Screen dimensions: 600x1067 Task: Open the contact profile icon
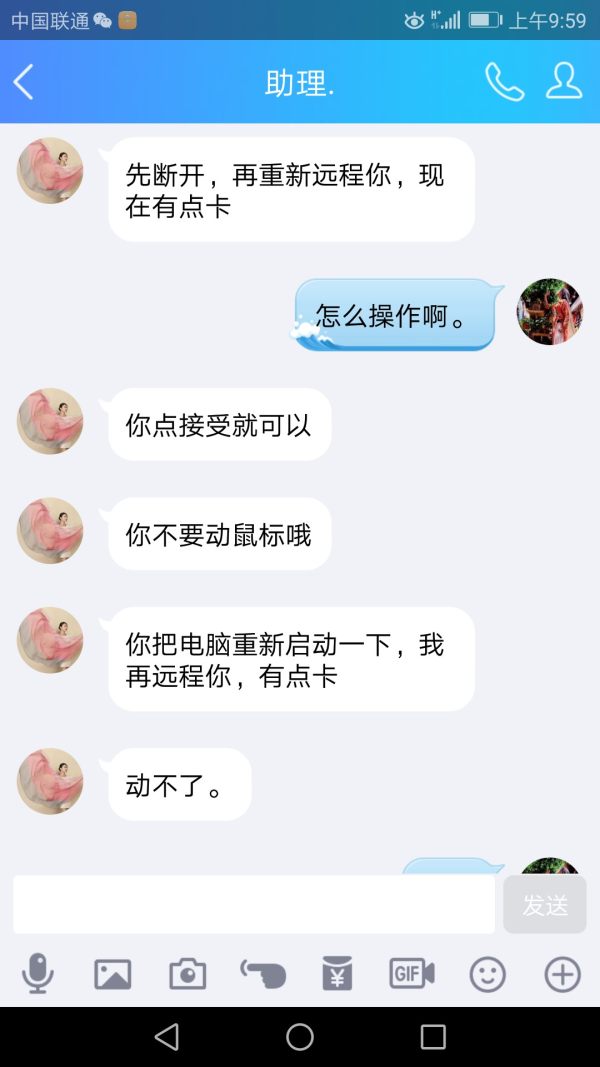(x=564, y=82)
